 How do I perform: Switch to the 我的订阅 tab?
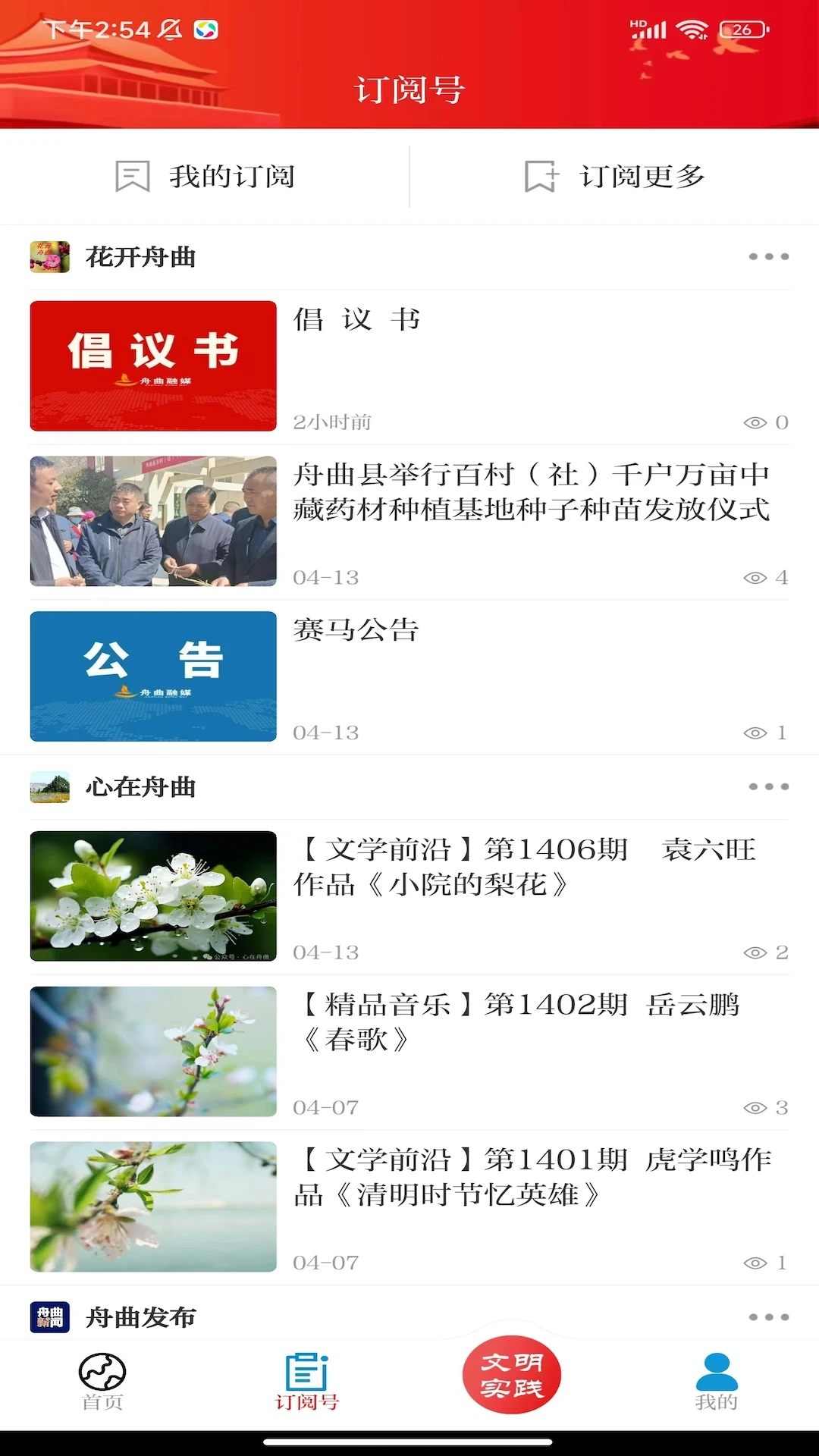(x=205, y=177)
